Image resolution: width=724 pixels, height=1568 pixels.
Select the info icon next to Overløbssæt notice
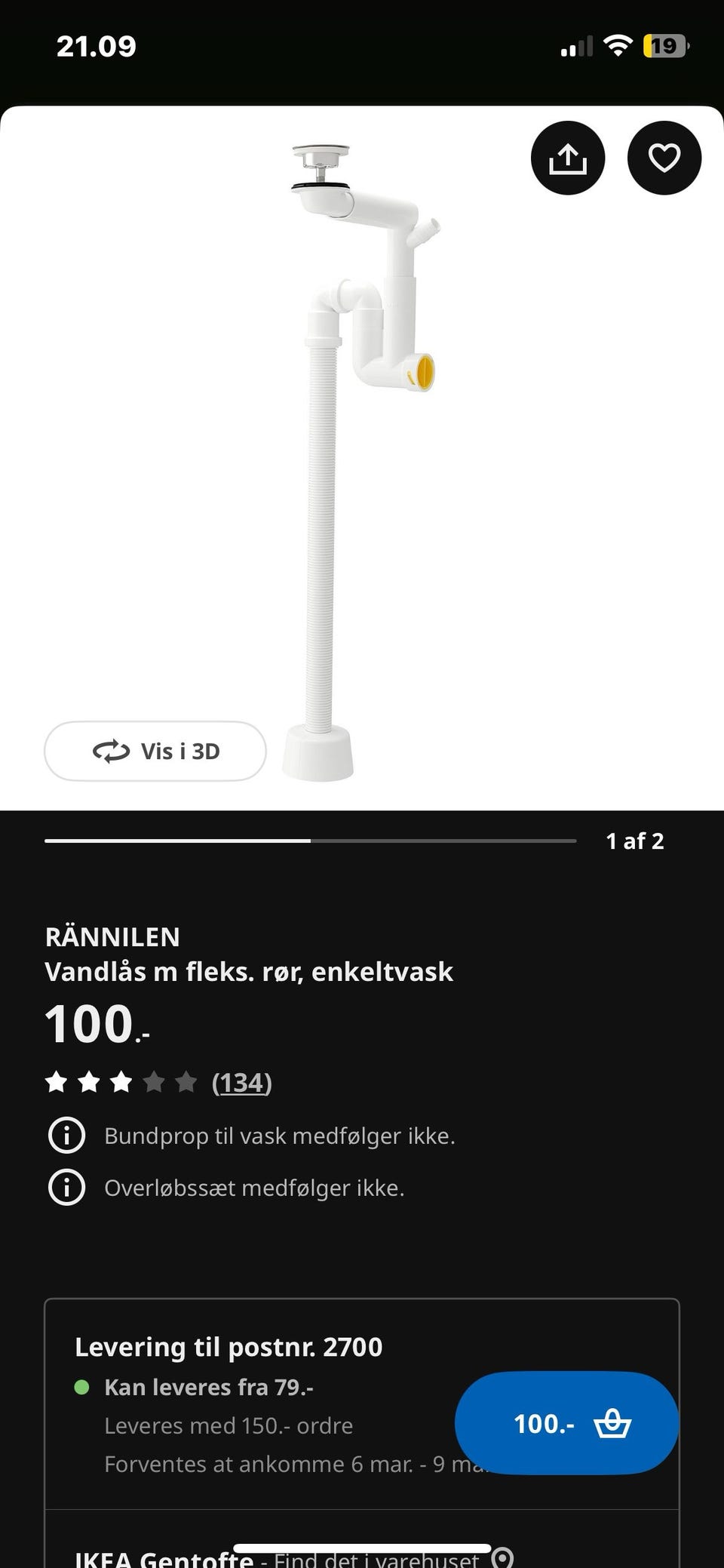67,1188
